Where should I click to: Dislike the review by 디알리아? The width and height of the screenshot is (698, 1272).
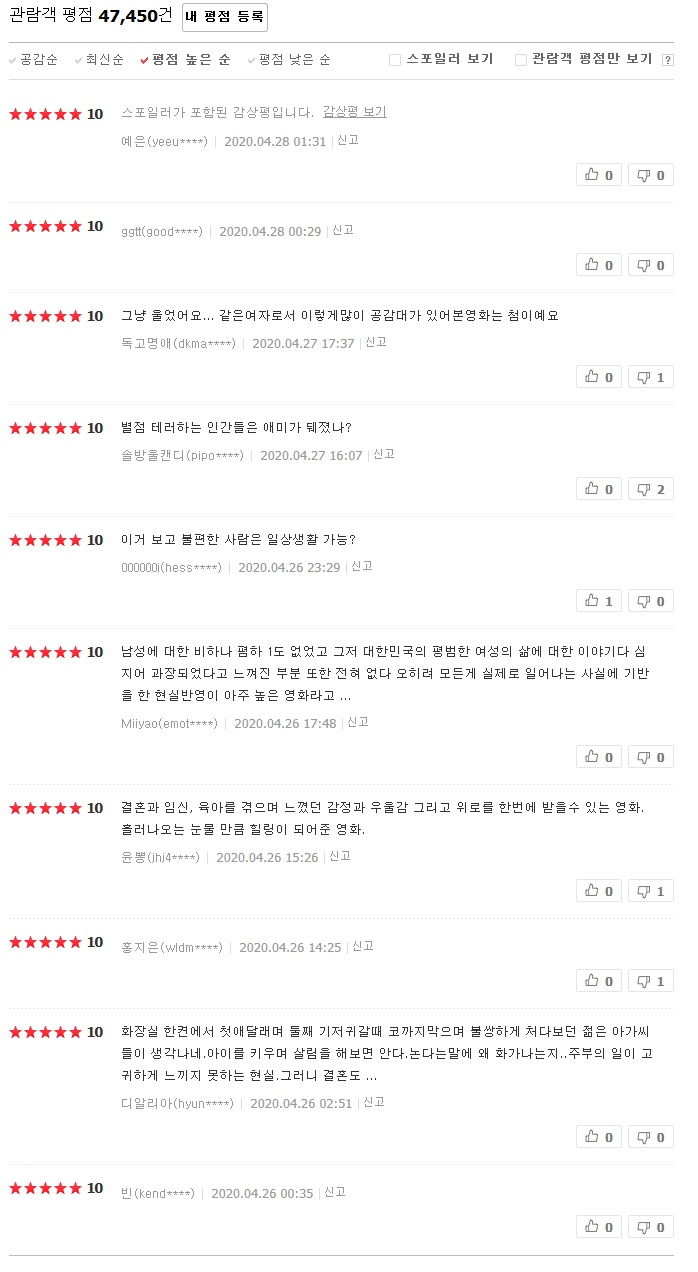point(651,1137)
